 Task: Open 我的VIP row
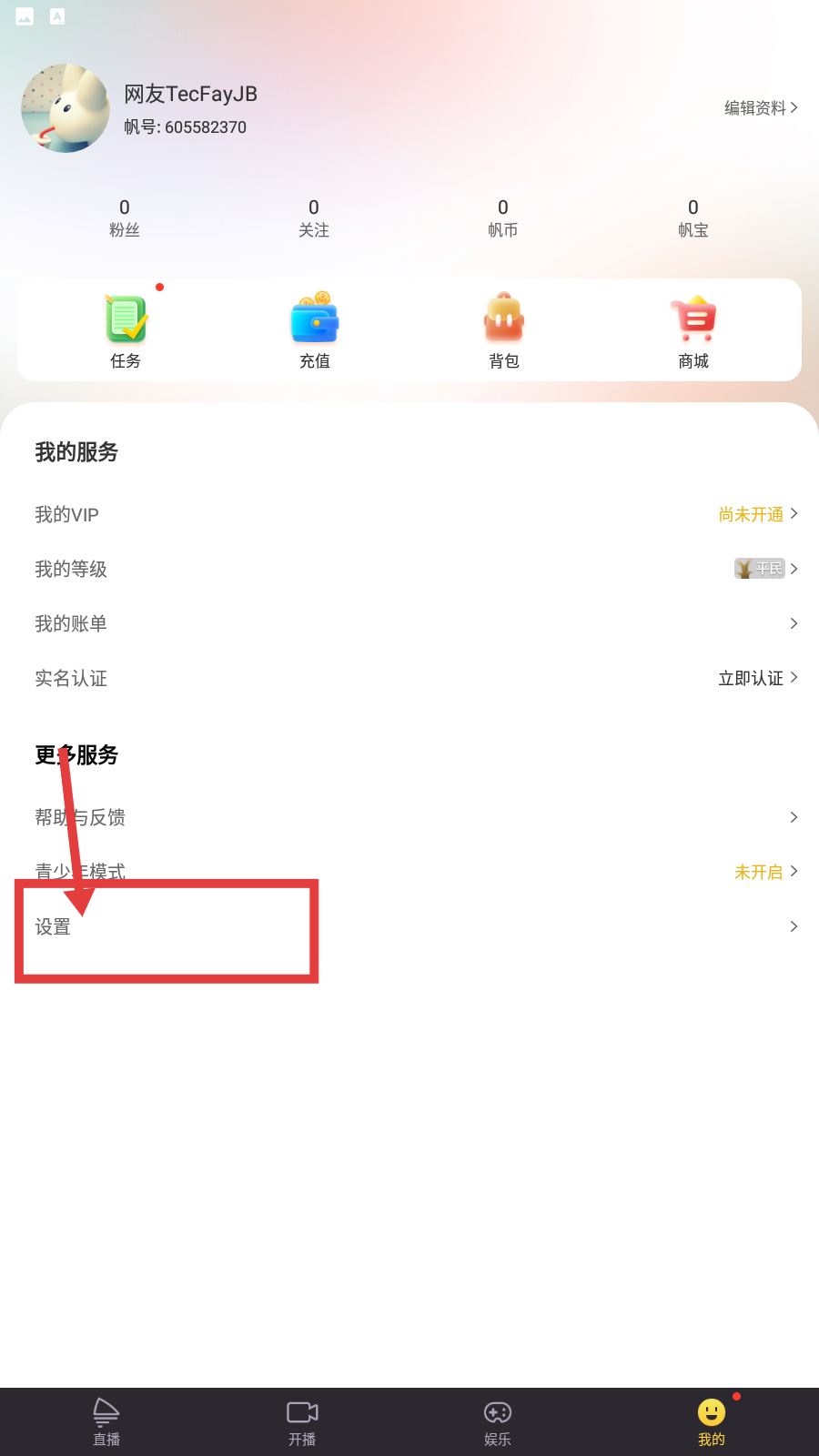[x=409, y=514]
